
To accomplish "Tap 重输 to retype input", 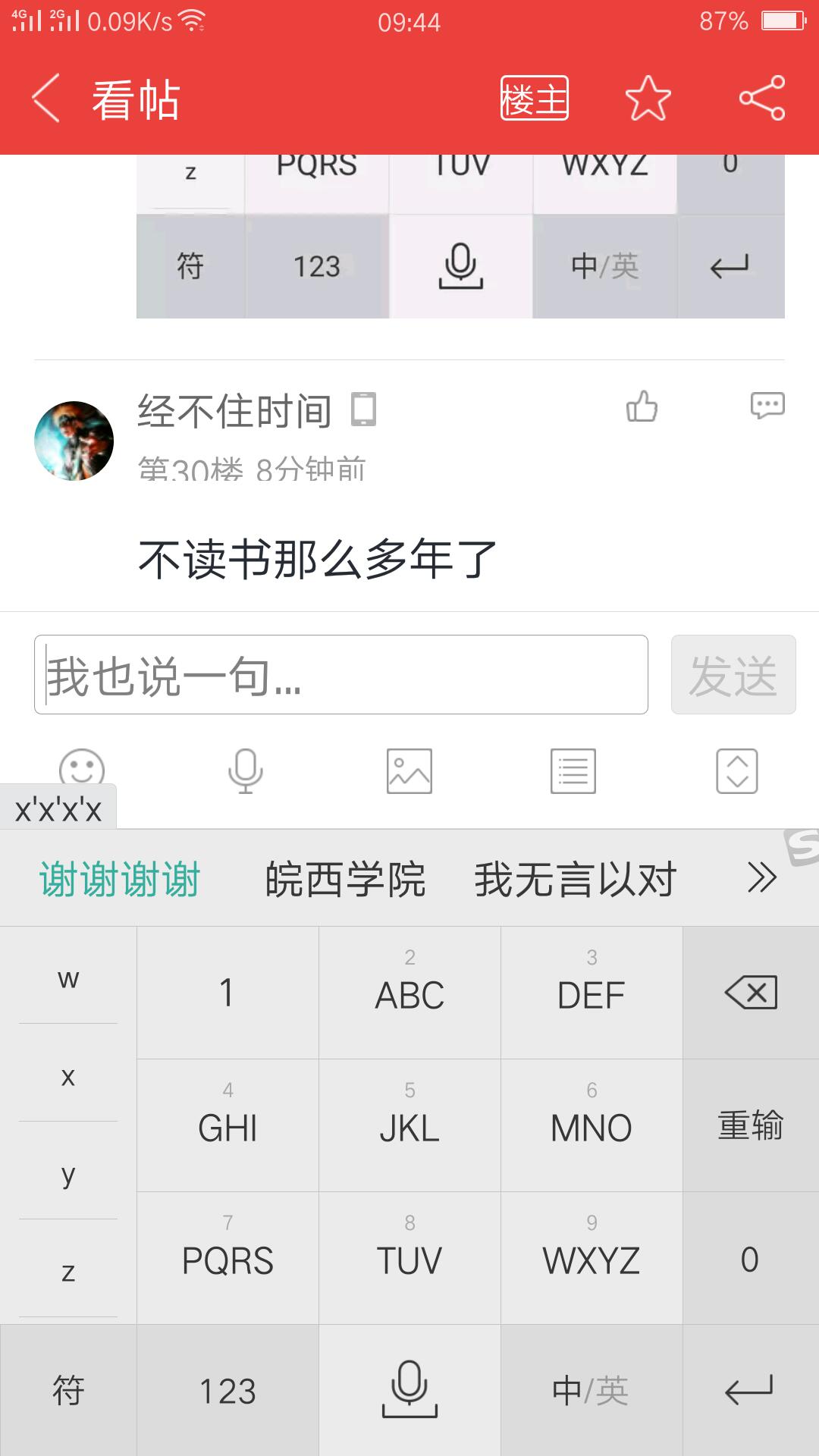I will tap(751, 1125).
